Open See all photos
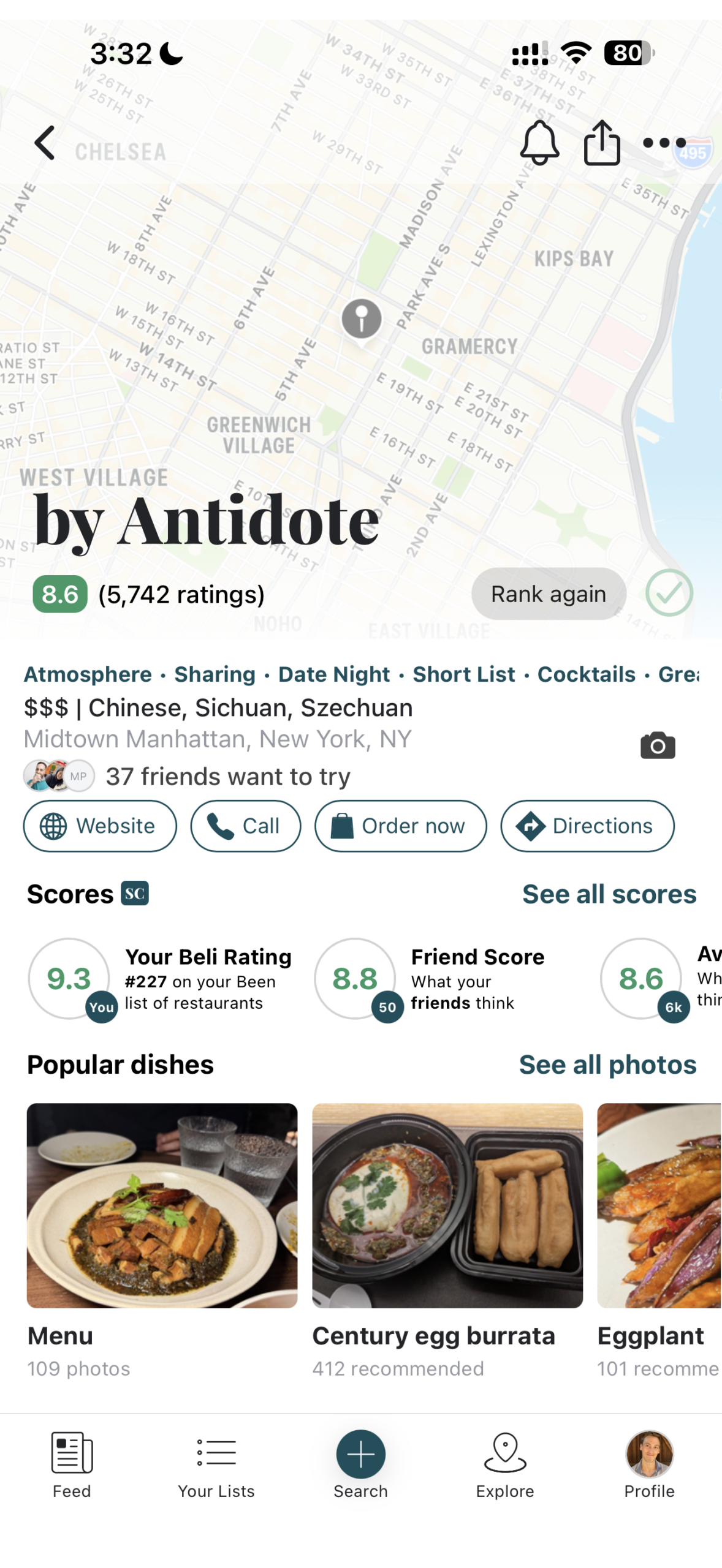 click(607, 1065)
